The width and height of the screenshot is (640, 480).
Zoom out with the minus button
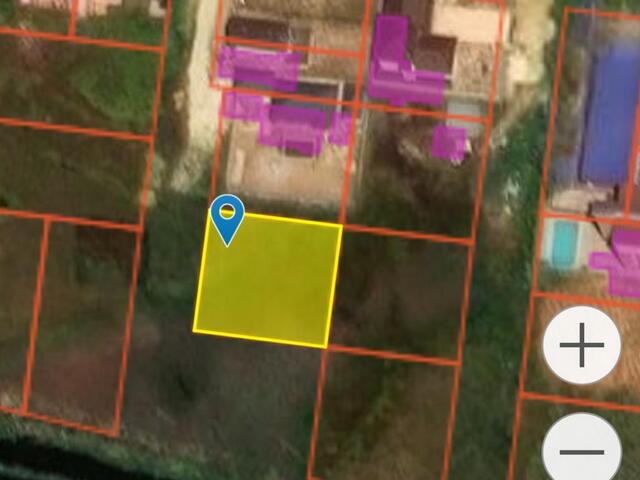581,450
